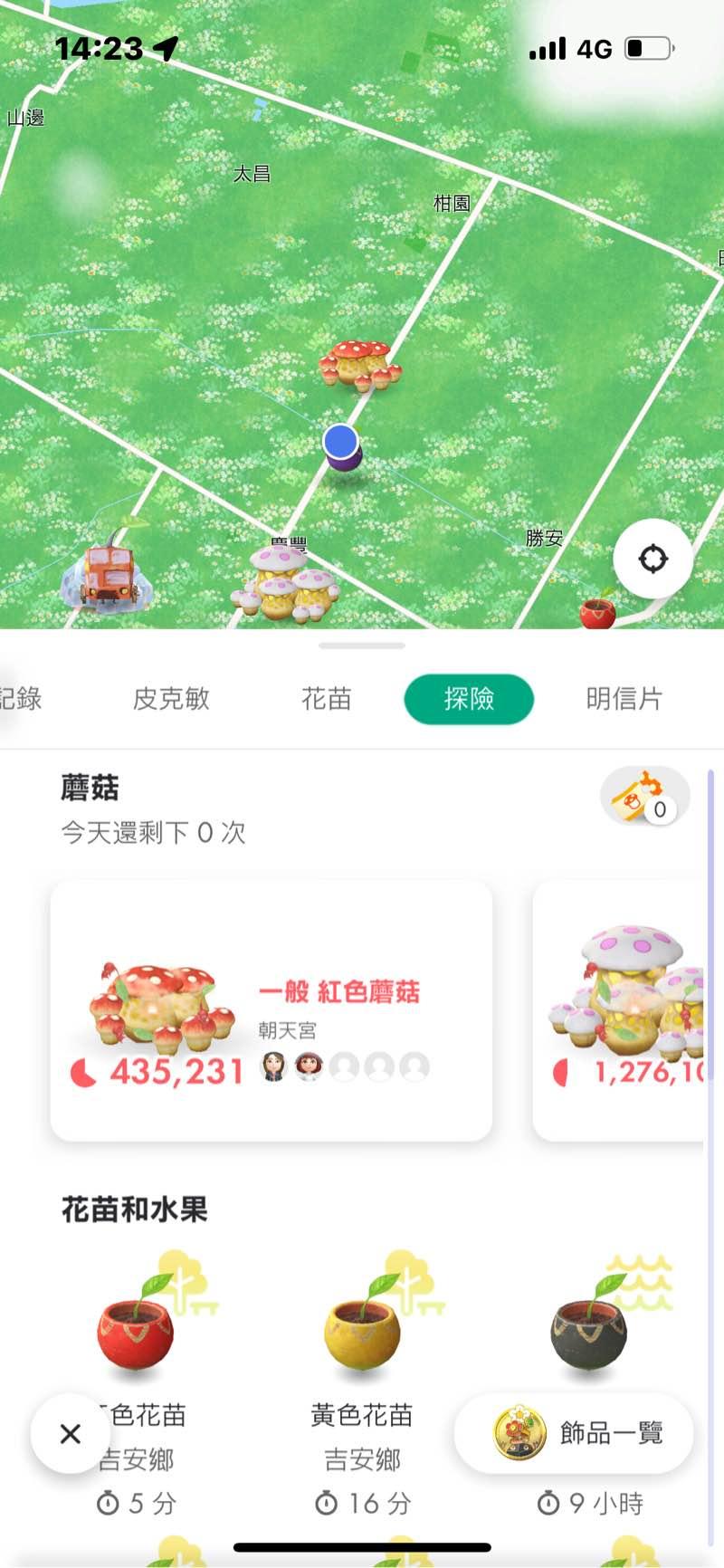
Task: Open the mushroom ticket counter
Action: 643,796
